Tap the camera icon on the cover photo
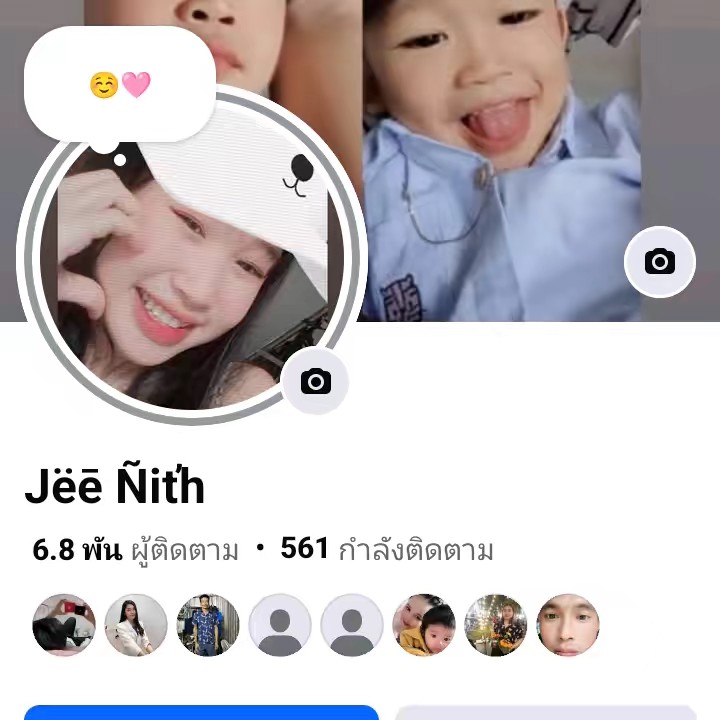This screenshot has height=720, width=720. [x=659, y=262]
